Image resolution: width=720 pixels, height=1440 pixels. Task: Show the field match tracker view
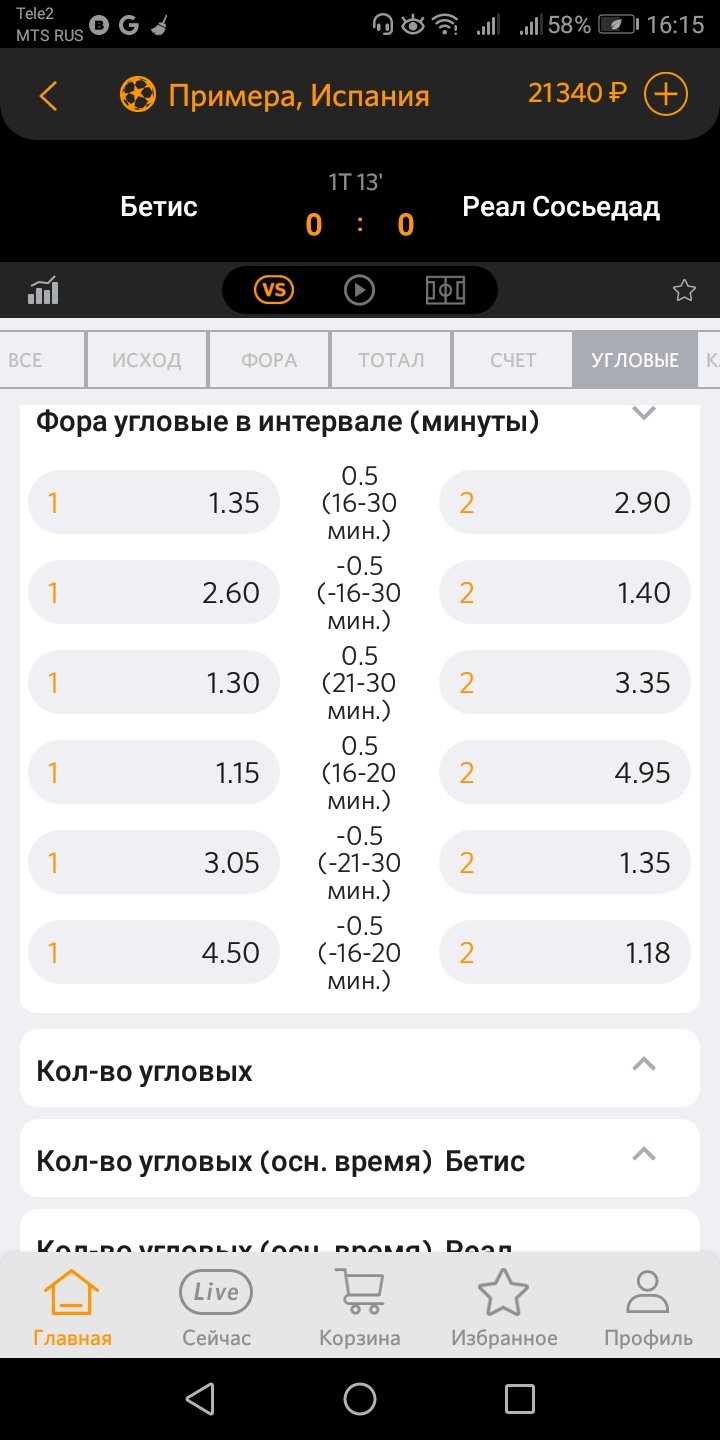(x=445, y=290)
